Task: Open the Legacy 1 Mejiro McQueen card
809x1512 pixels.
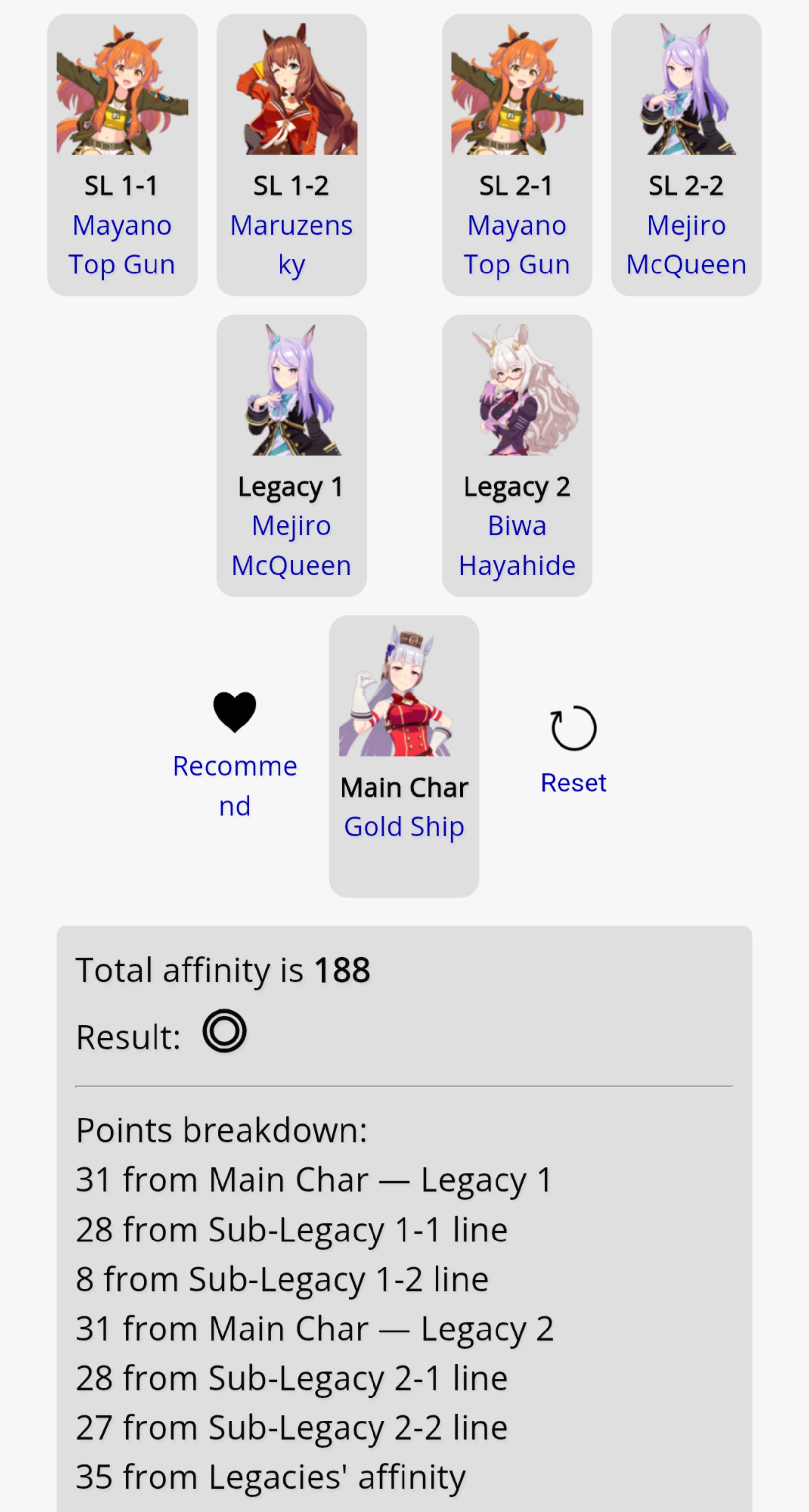Action: [291, 455]
